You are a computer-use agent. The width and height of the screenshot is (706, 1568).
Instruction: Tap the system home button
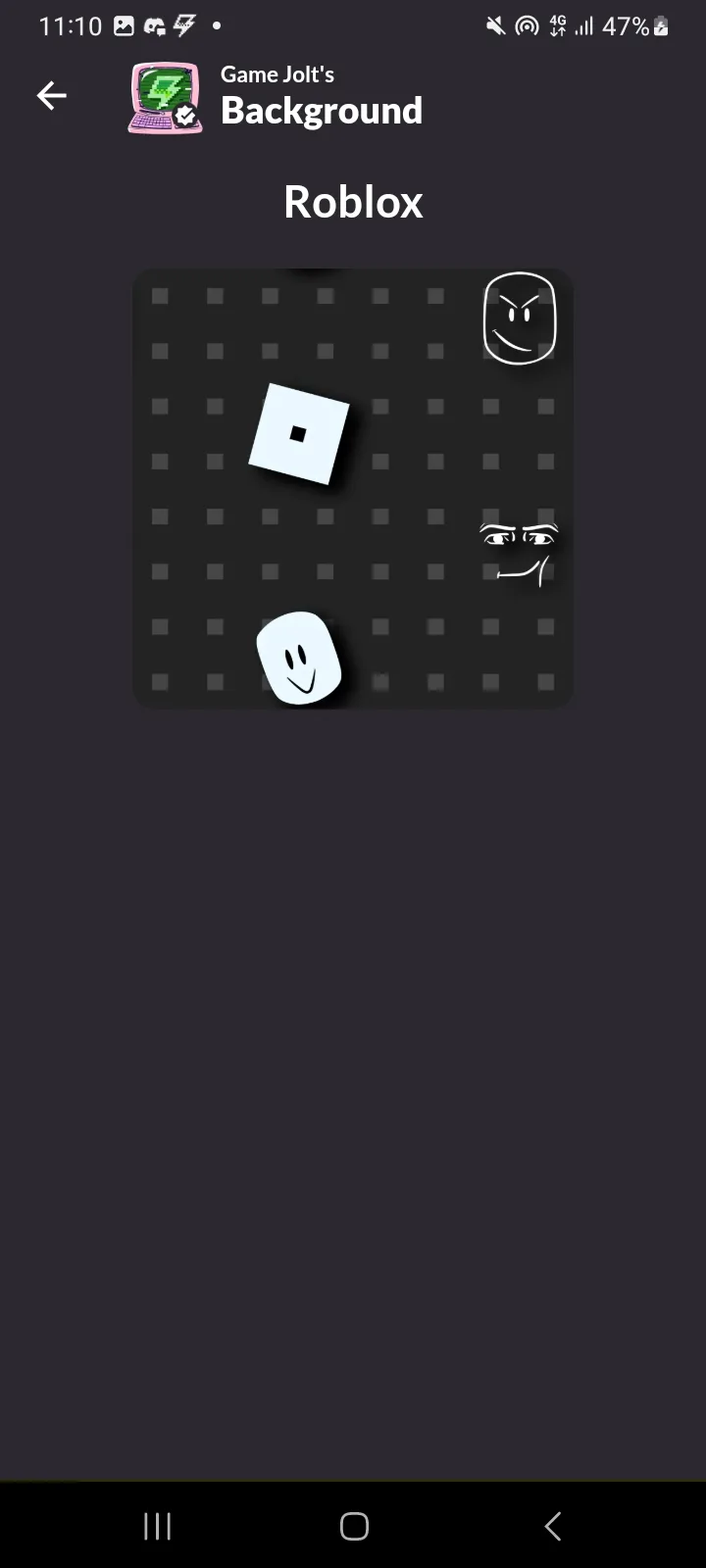tap(354, 1526)
